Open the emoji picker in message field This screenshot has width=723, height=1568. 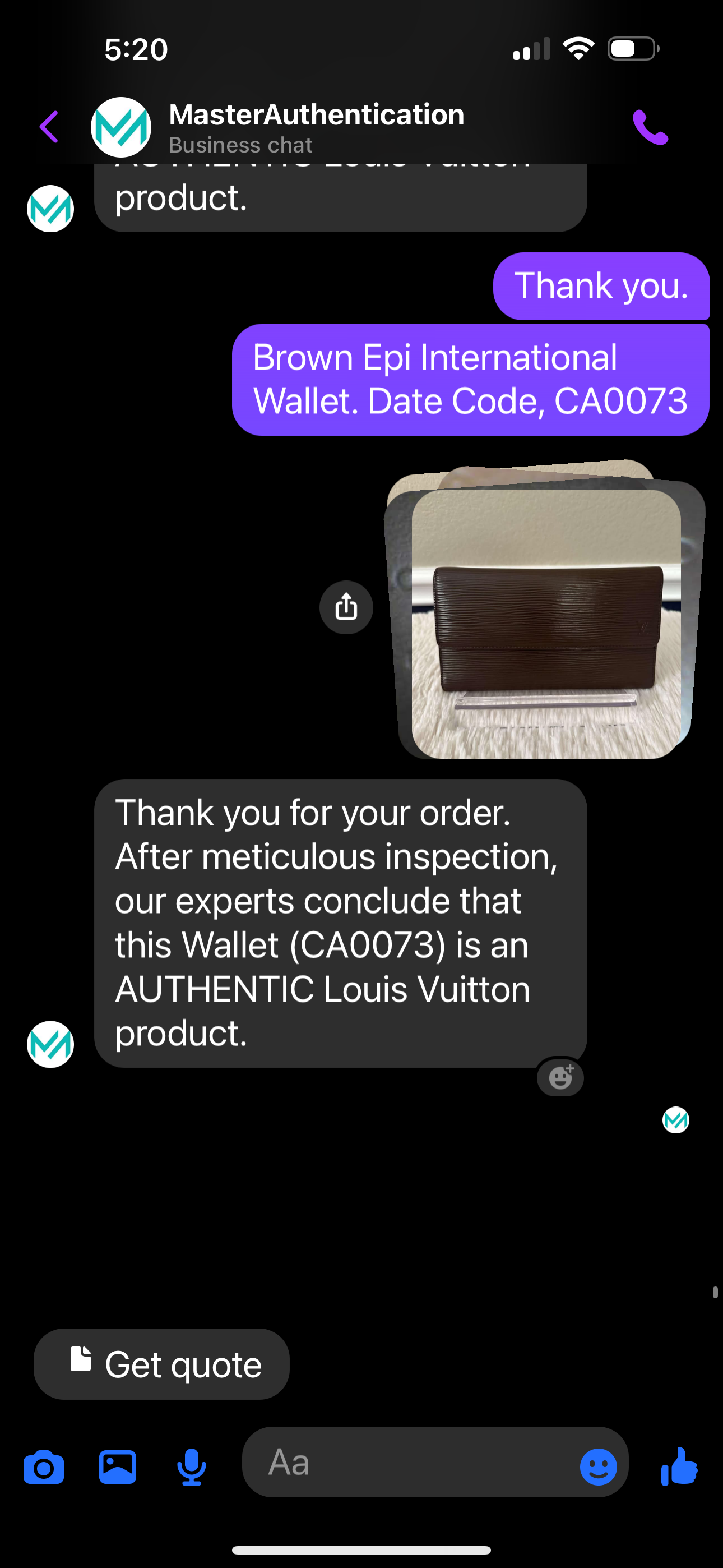tap(598, 1466)
